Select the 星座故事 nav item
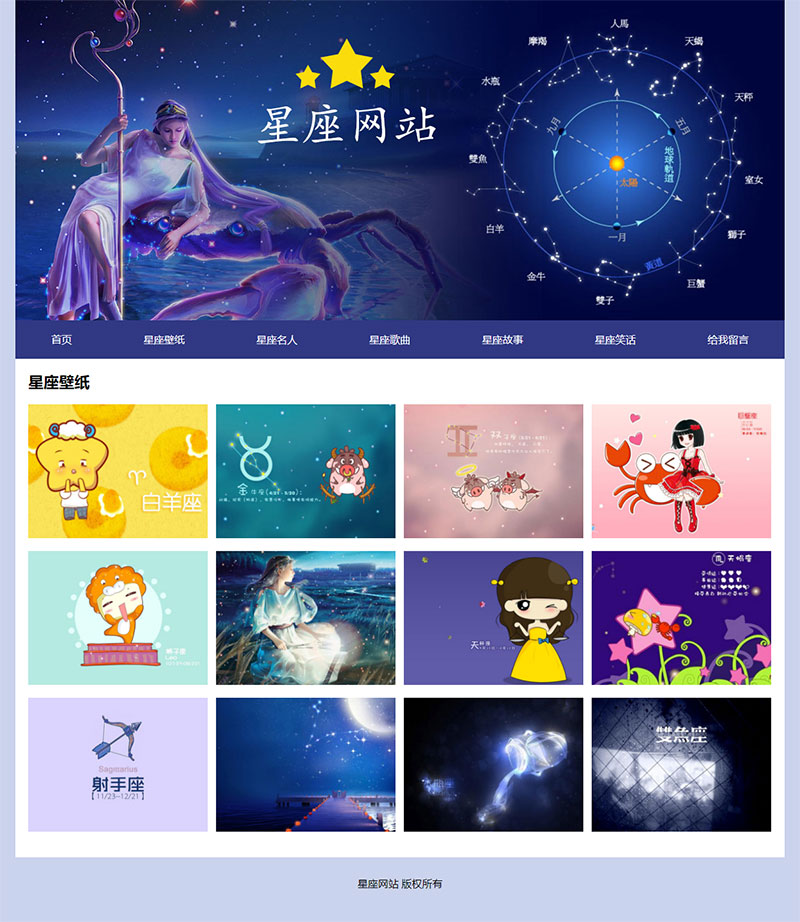This screenshot has width=800, height=922. [502, 340]
